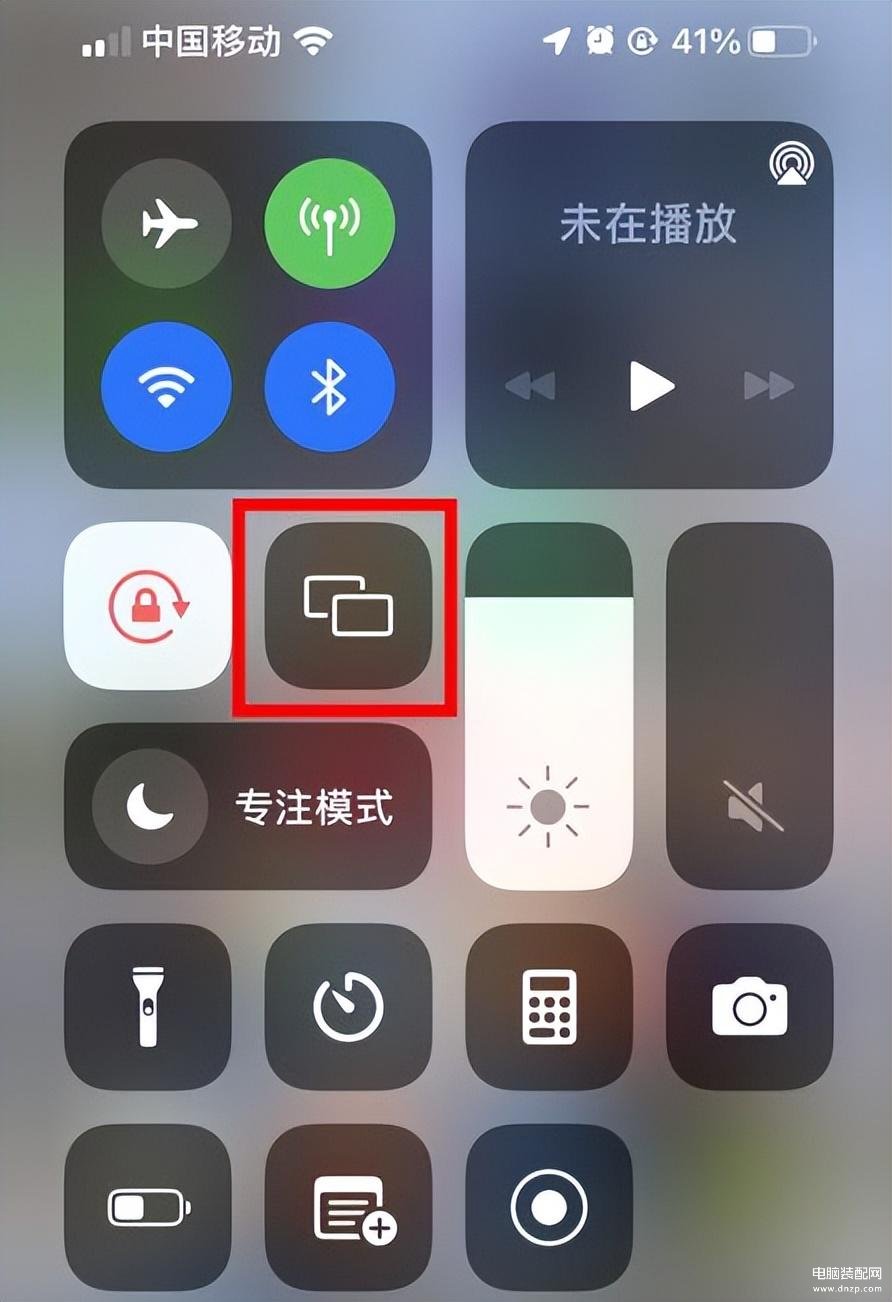
Task: Tap the muted volume slider
Action: (x=750, y=706)
